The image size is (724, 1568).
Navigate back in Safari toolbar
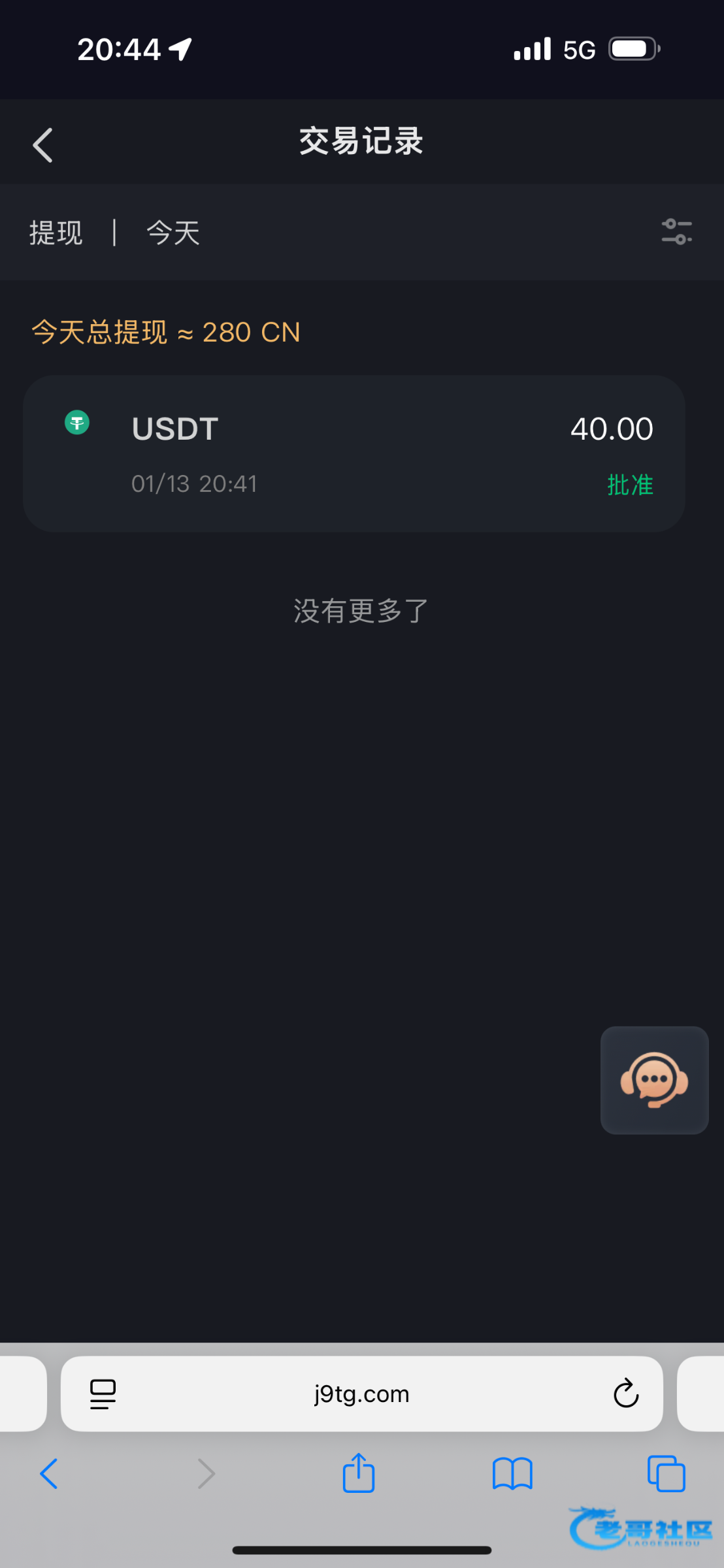50,1474
